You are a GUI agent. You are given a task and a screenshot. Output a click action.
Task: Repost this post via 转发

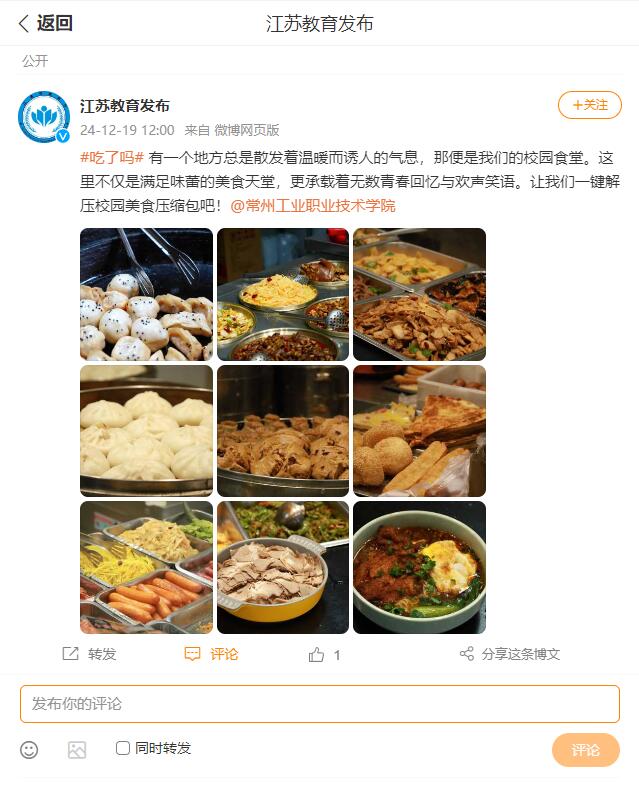[x=90, y=654]
